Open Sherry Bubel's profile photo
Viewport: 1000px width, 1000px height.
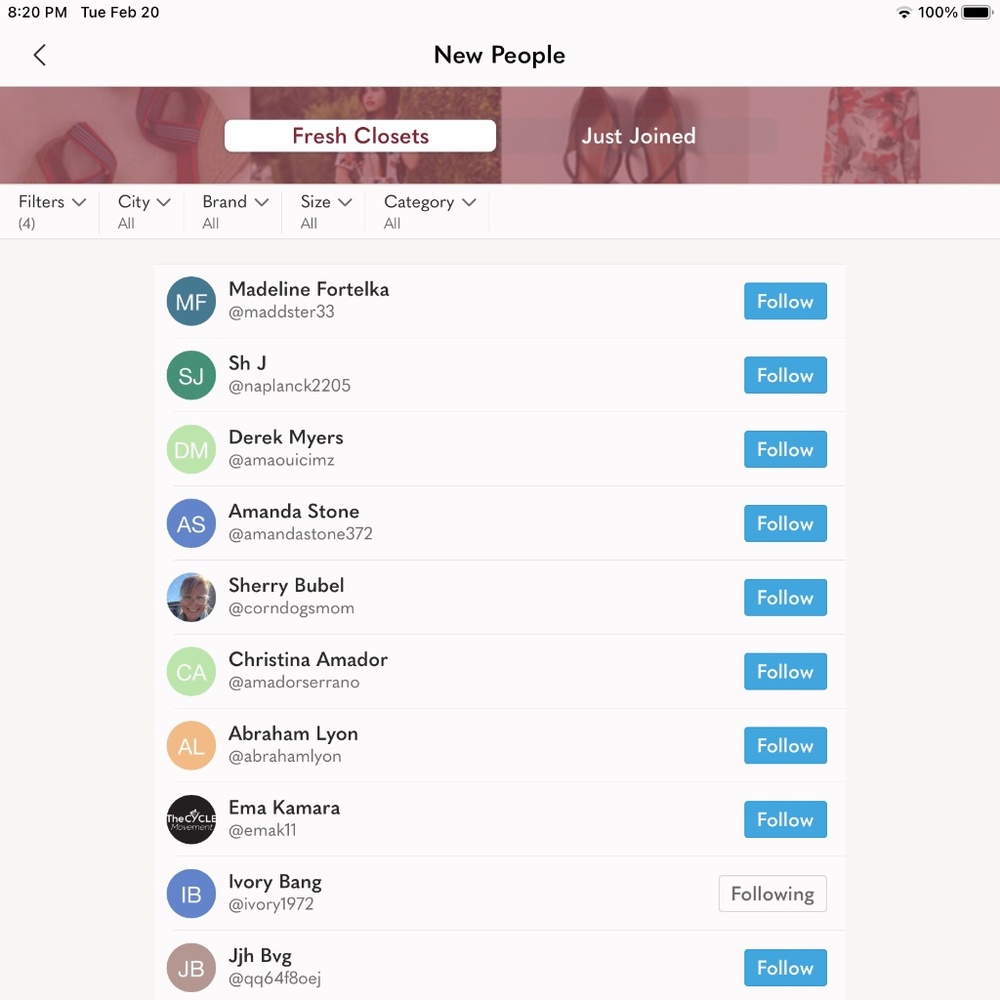pyautogui.click(x=191, y=597)
